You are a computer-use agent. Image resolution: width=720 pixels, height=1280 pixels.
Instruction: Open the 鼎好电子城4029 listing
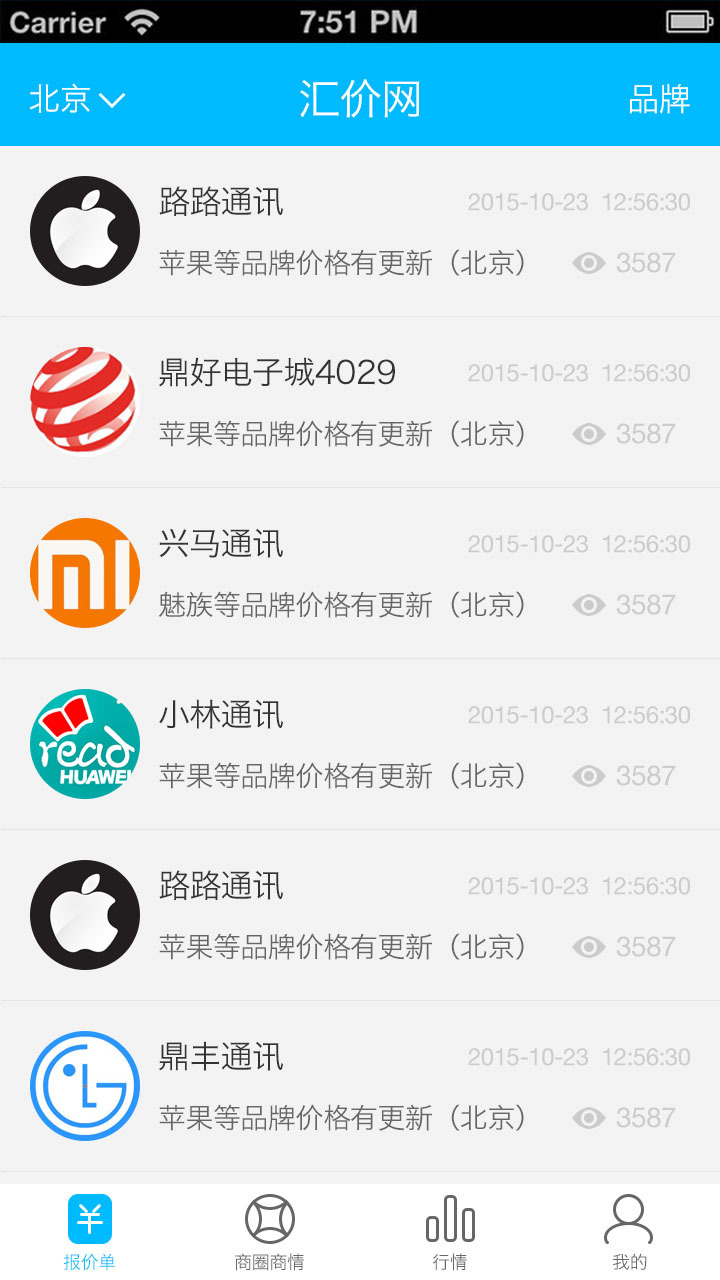point(360,402)
